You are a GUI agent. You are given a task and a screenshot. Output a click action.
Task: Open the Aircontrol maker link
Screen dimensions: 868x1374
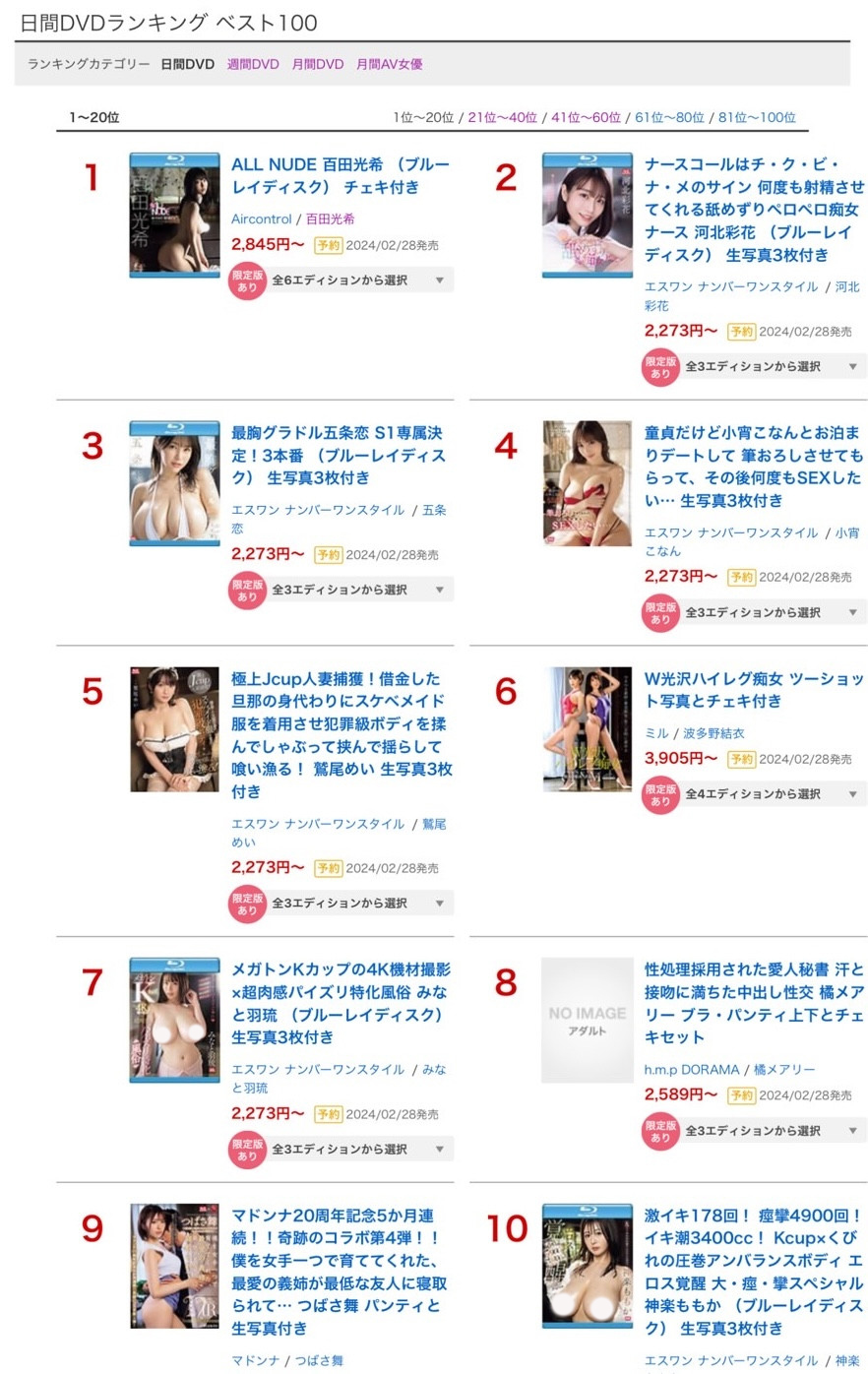(x=261, y=219)
